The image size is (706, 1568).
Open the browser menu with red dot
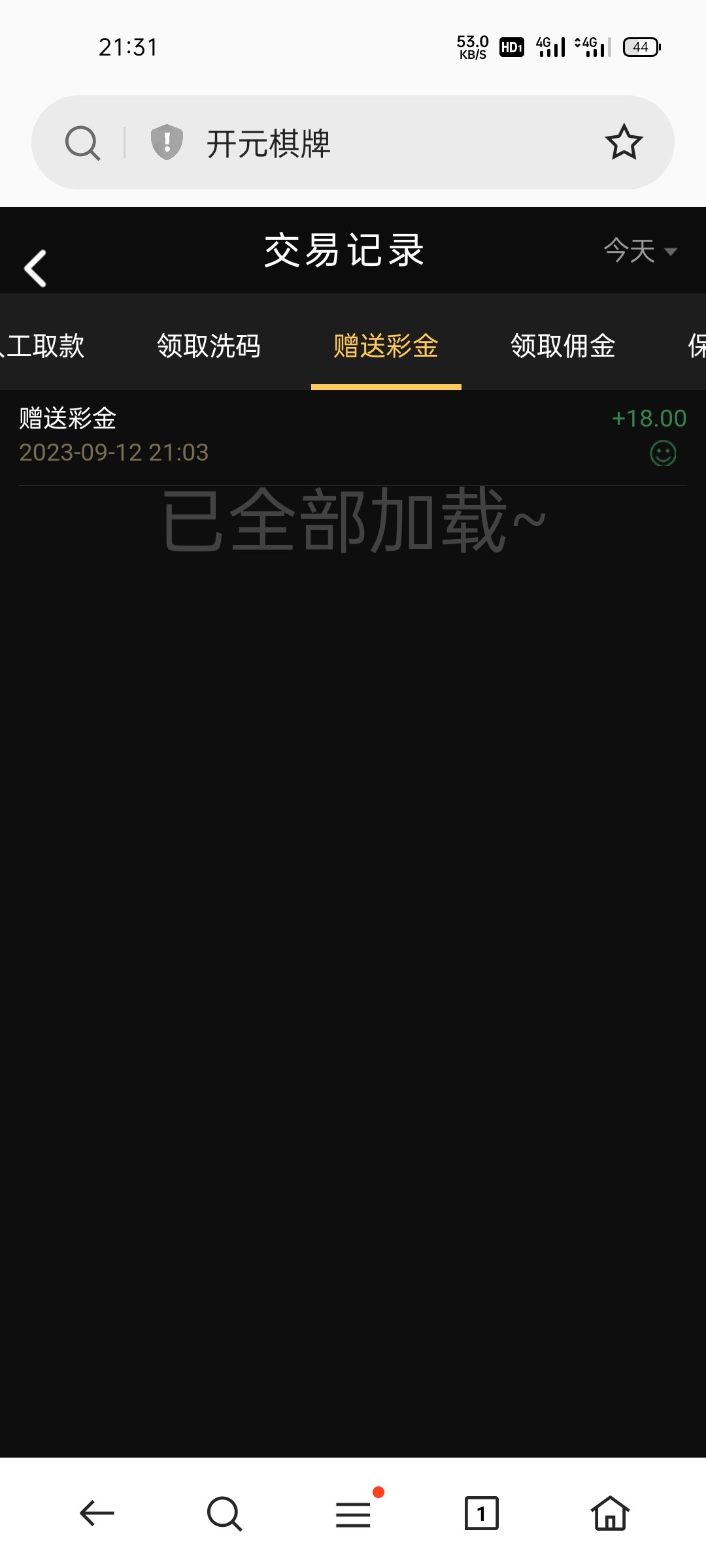pos(354,1513)
